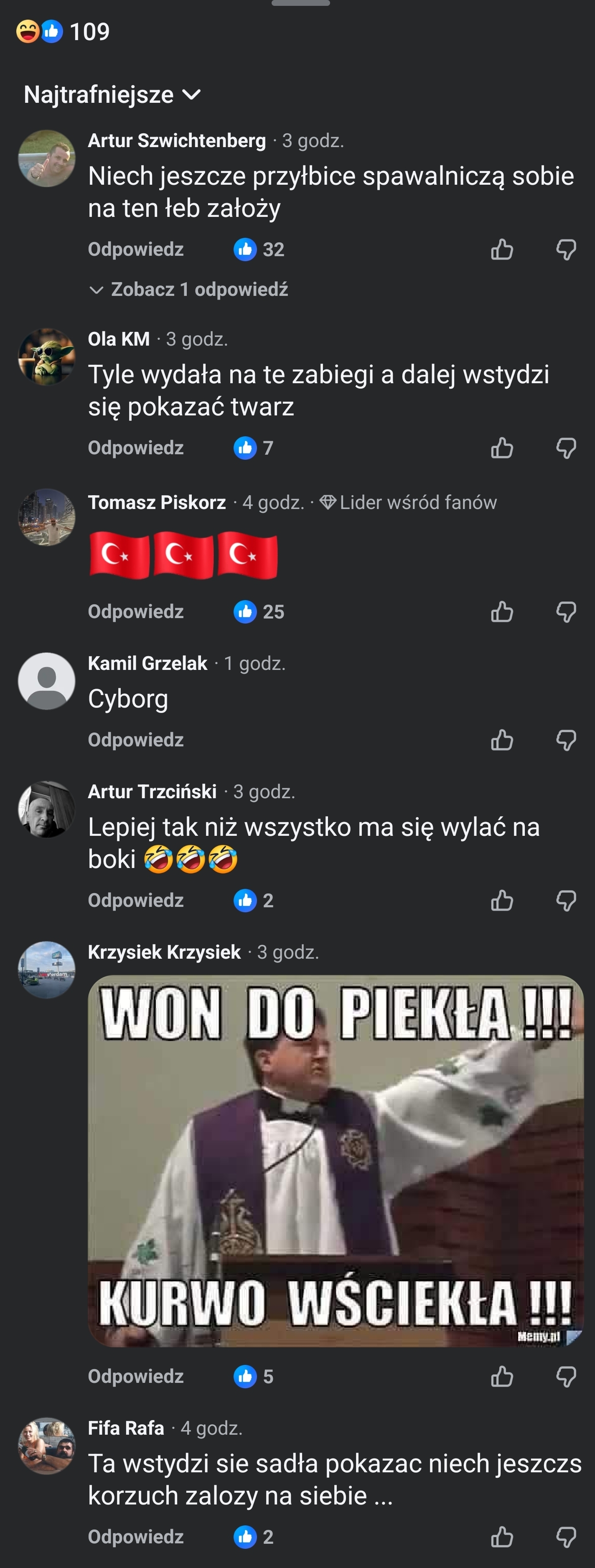Viewport: 595px width, 1568px height.
Task: Reply to Kamil Grzelak's Cyborg comment
Action: click(x=136, y=740)
